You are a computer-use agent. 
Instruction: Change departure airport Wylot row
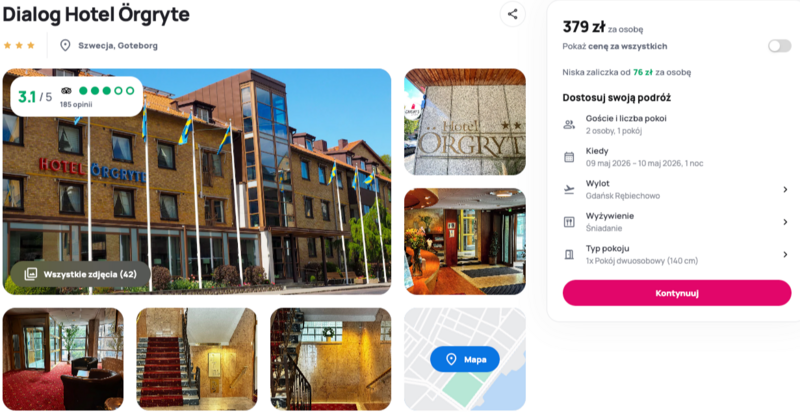pos(676,190)
